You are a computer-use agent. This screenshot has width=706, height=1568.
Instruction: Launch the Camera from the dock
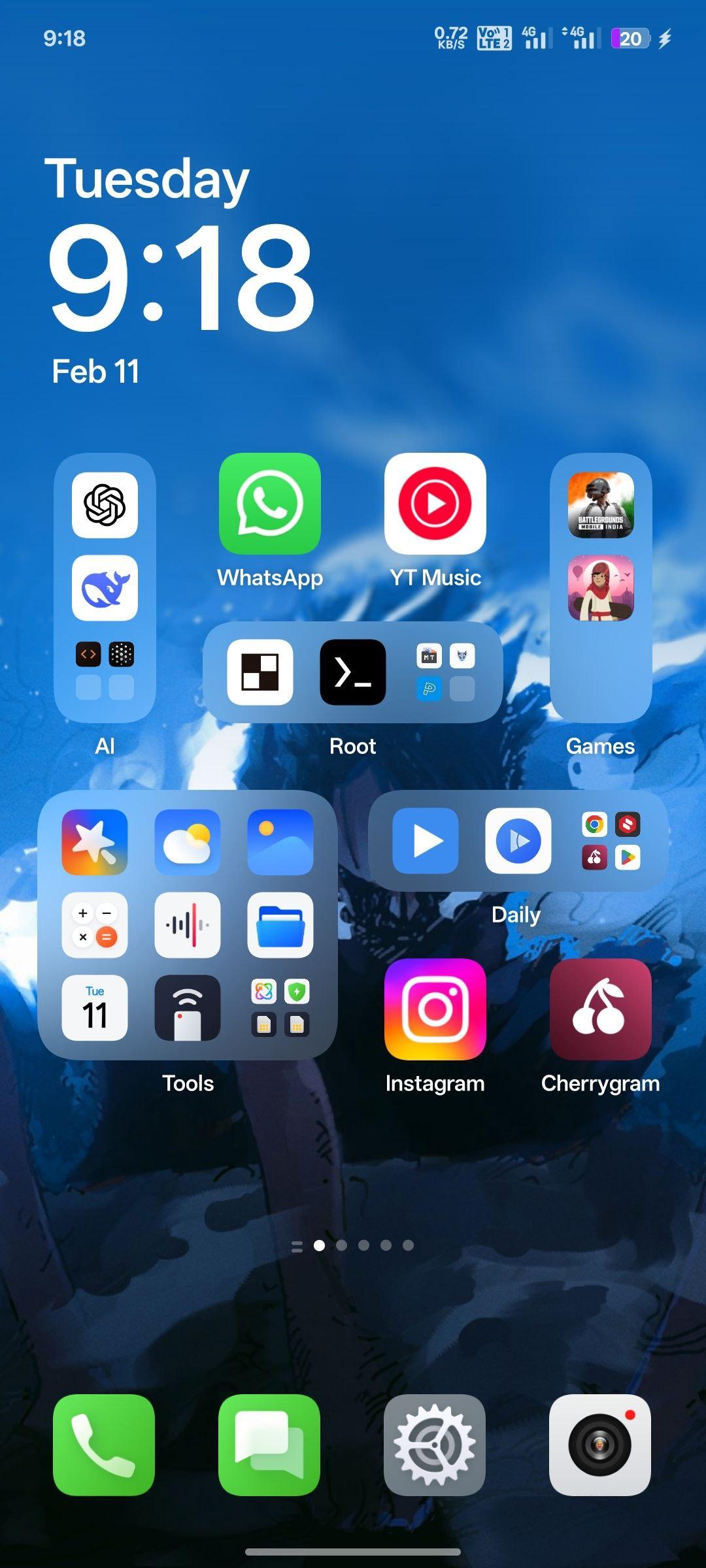(x=600, y=1445)
